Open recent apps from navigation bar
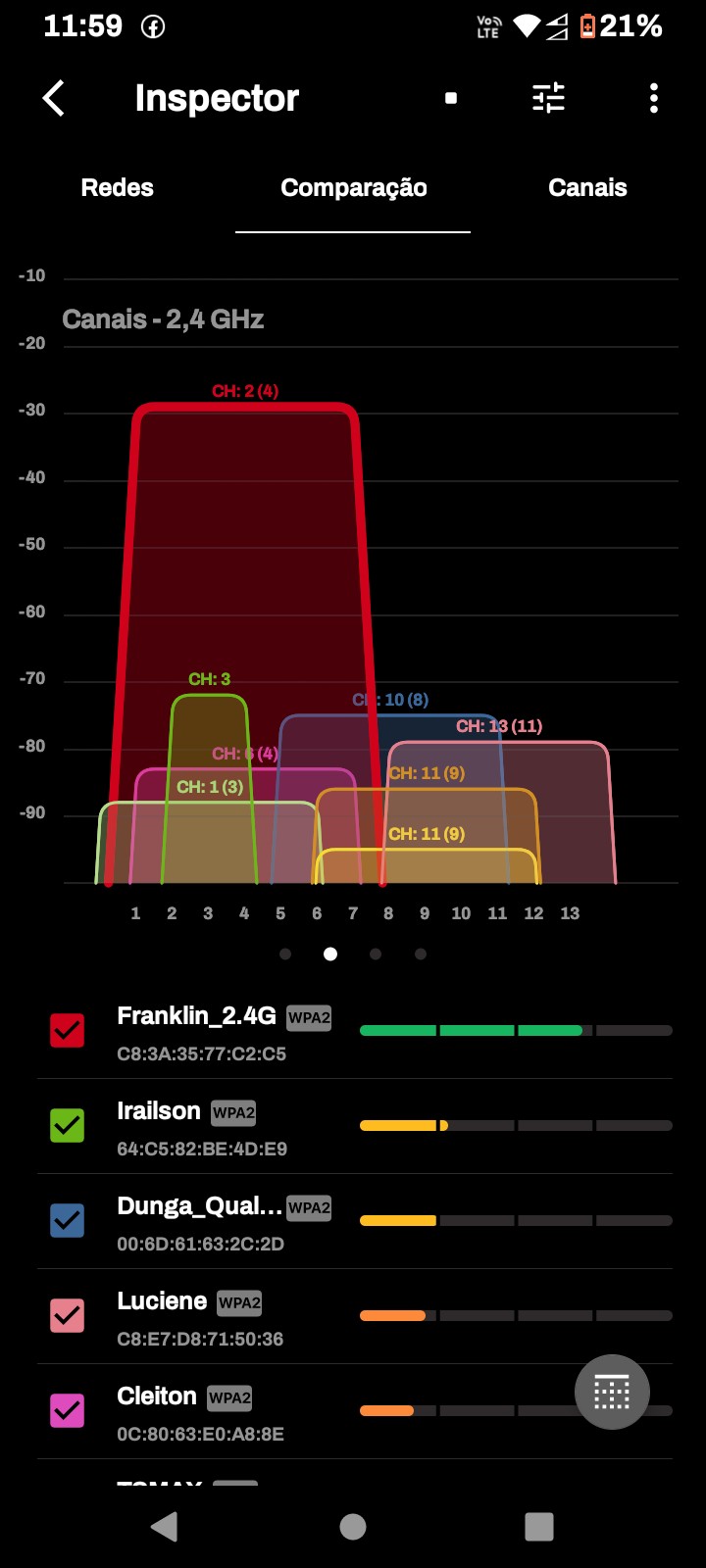 click(539, 1526)
